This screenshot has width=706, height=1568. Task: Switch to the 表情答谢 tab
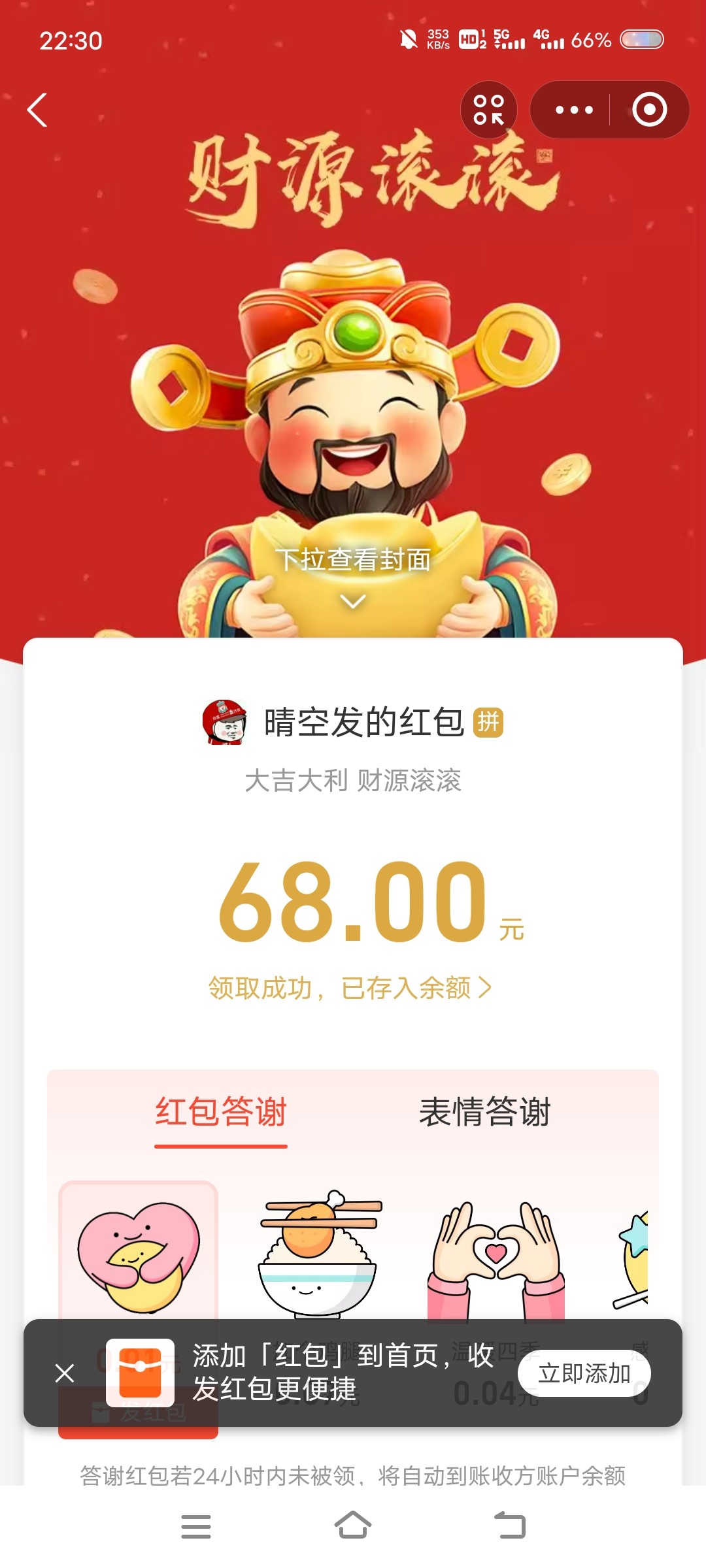[485, 1112]
